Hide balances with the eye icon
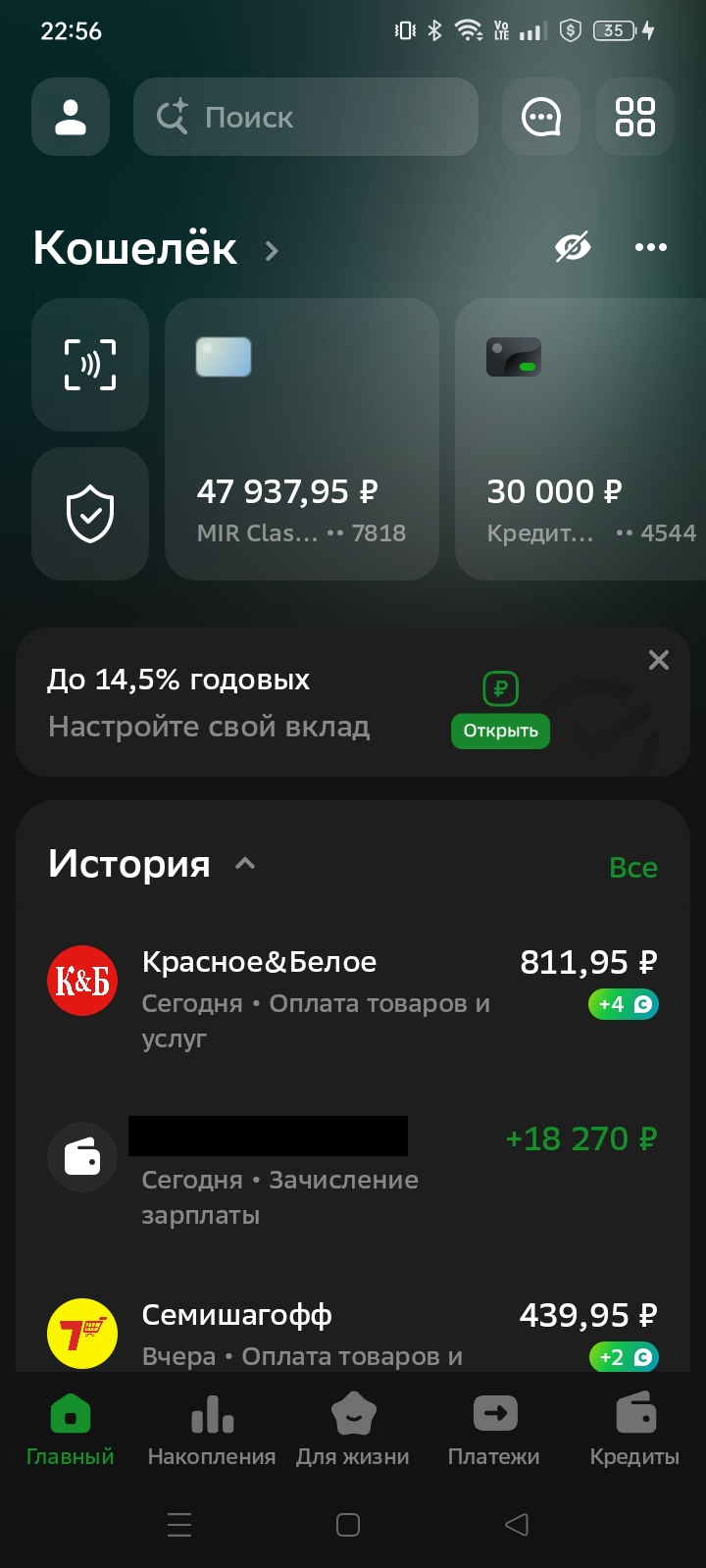The image size is (706, 1568). click(573, 247)
